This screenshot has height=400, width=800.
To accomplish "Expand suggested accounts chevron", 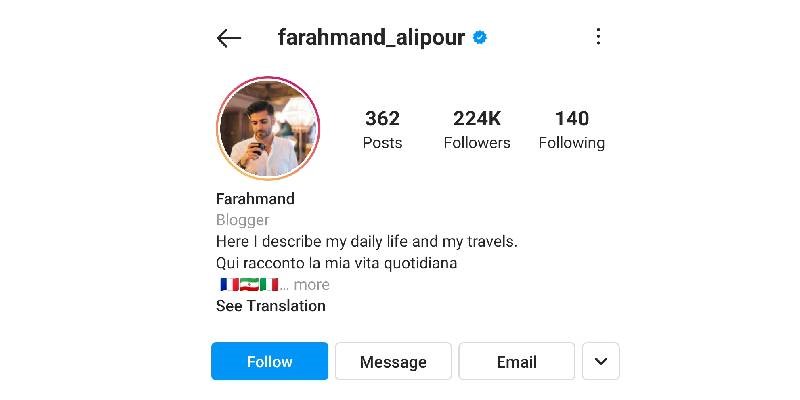I will (x=601, y=361).
